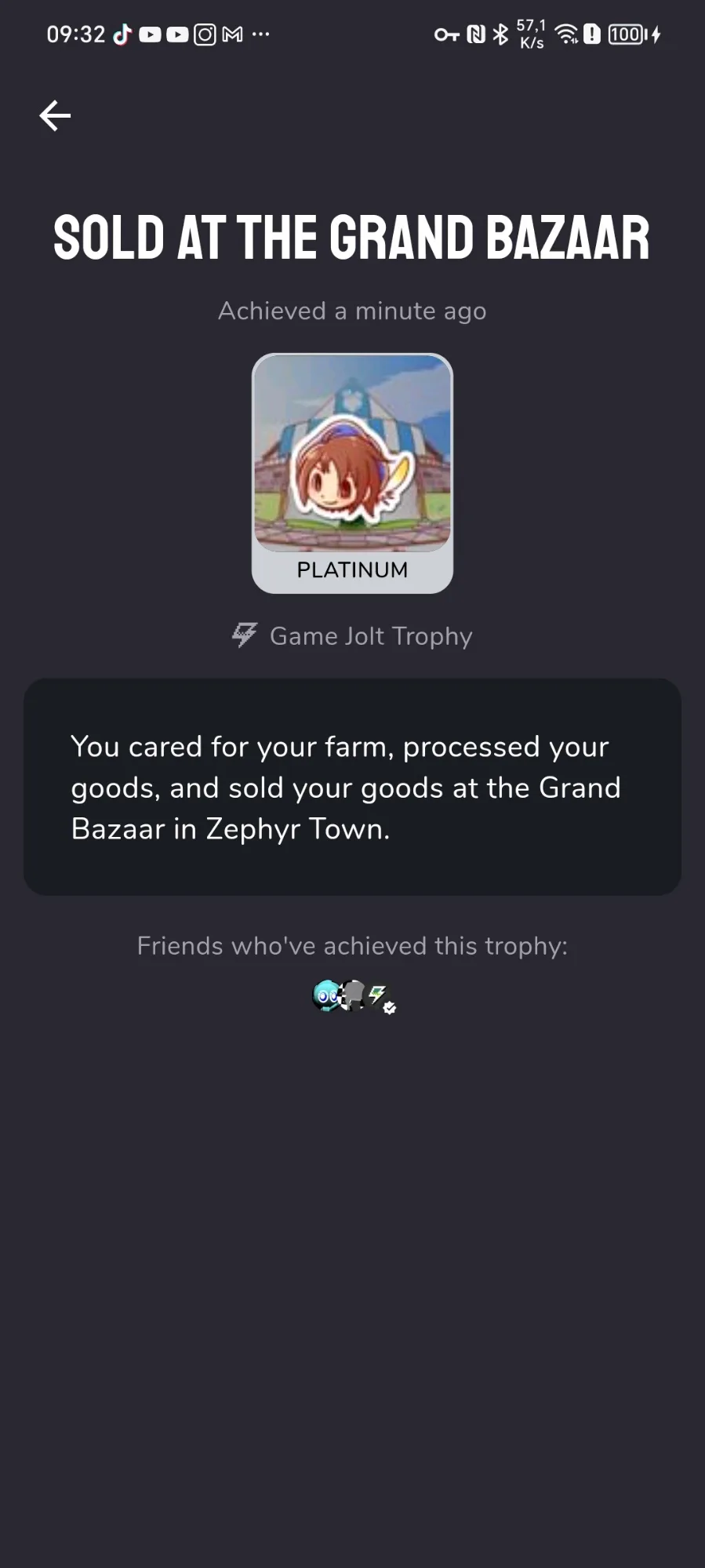
Task: Open the blue-eyed friend's avatar
Action: tap(325, 995)
